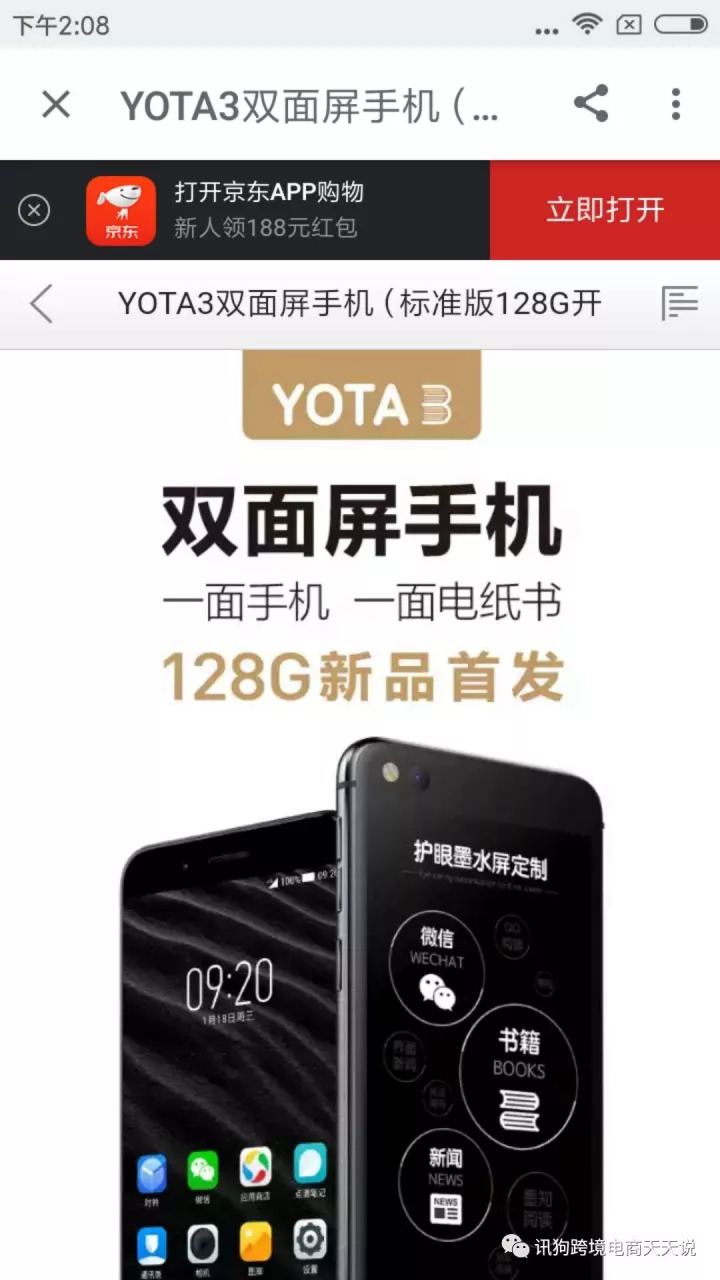Close the YOTA3 web page
The image size is (720, 1280).
pos(56,104)
